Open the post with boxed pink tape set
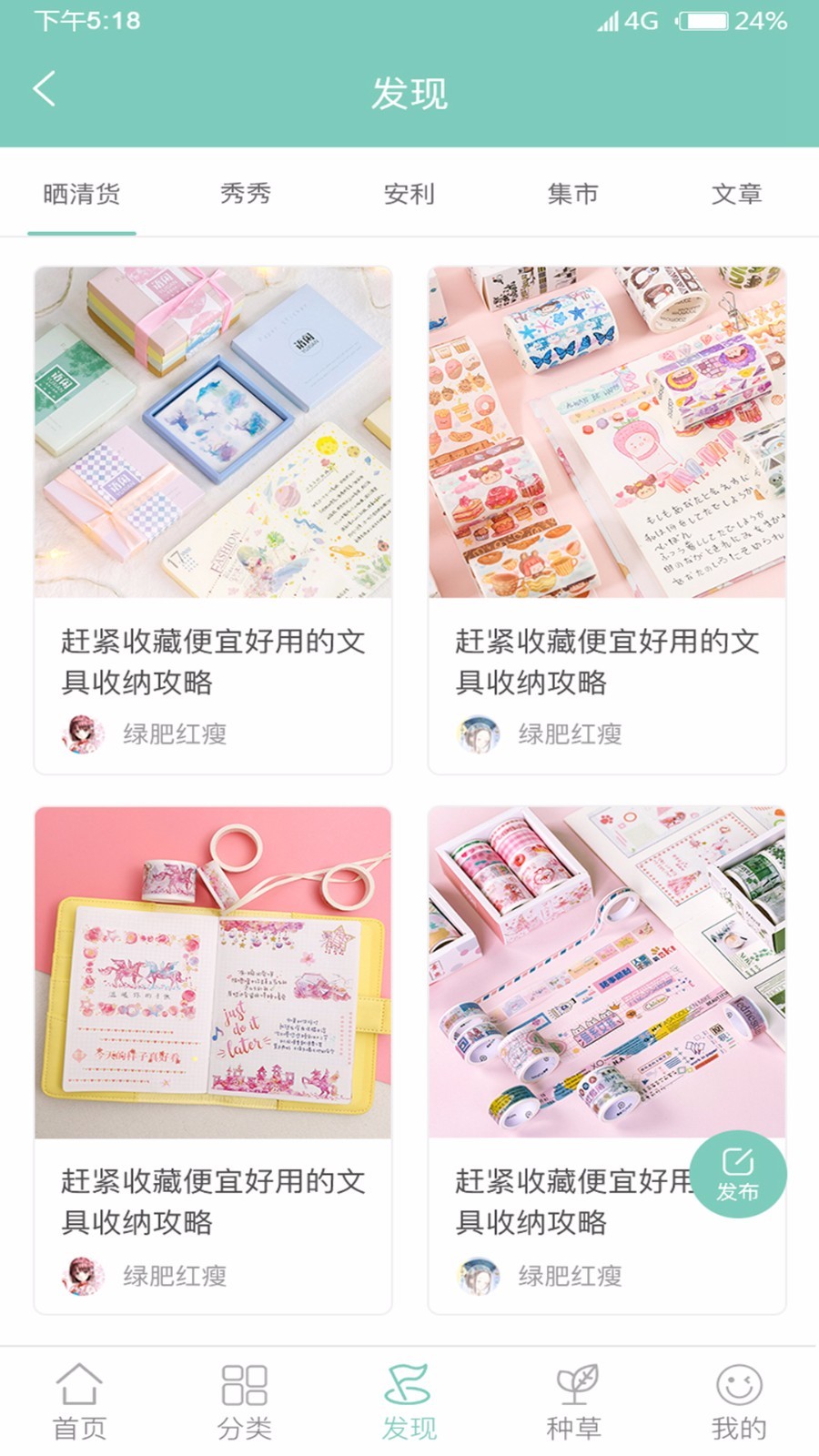Screen dimensions: 819x1456 607,972
